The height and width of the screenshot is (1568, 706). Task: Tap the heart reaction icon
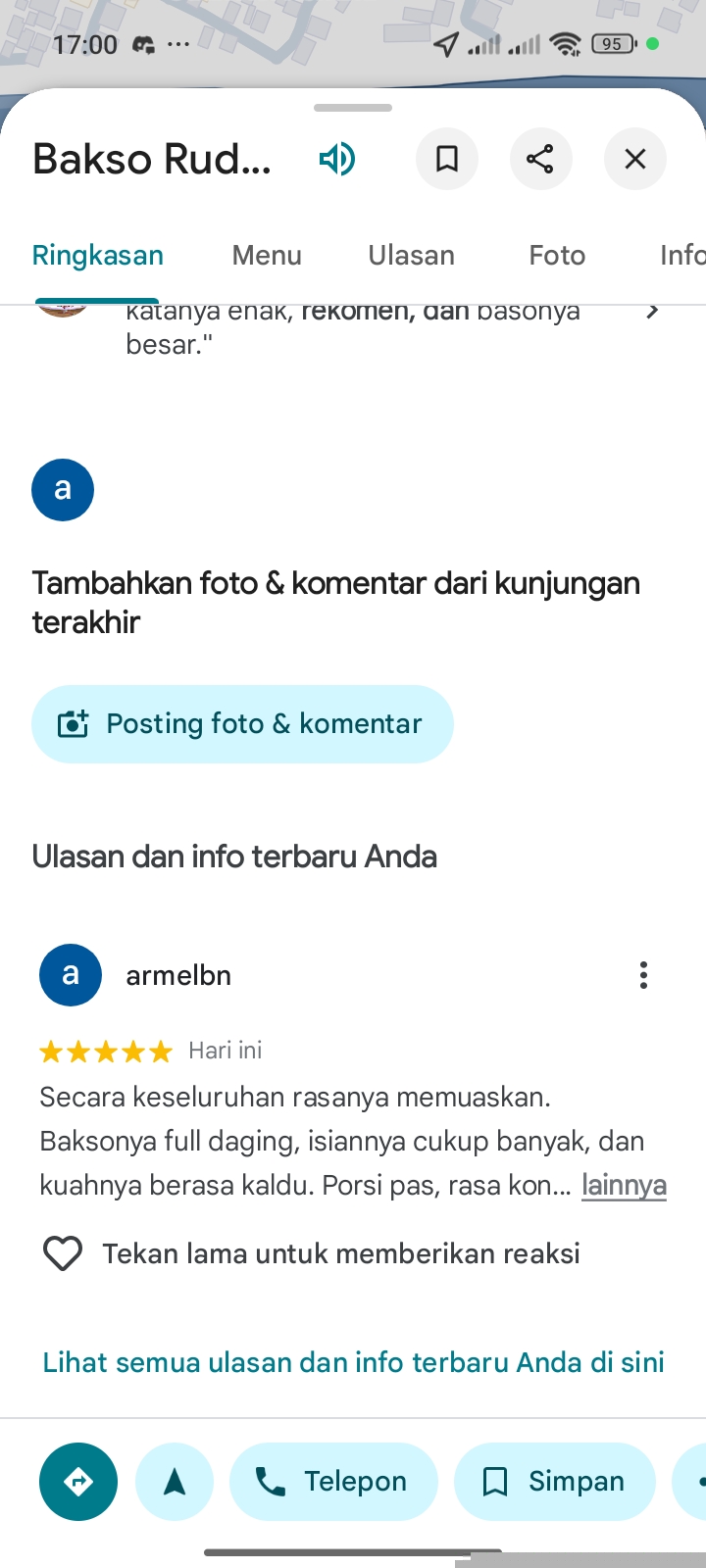(x=63, y=1253)
